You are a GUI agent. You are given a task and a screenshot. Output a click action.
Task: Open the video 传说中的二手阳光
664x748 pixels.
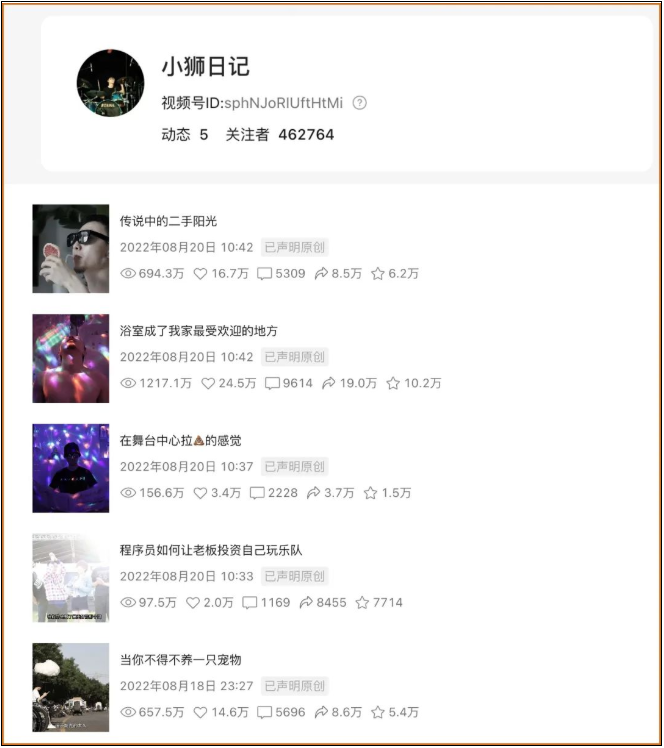[x=70, y=249]
